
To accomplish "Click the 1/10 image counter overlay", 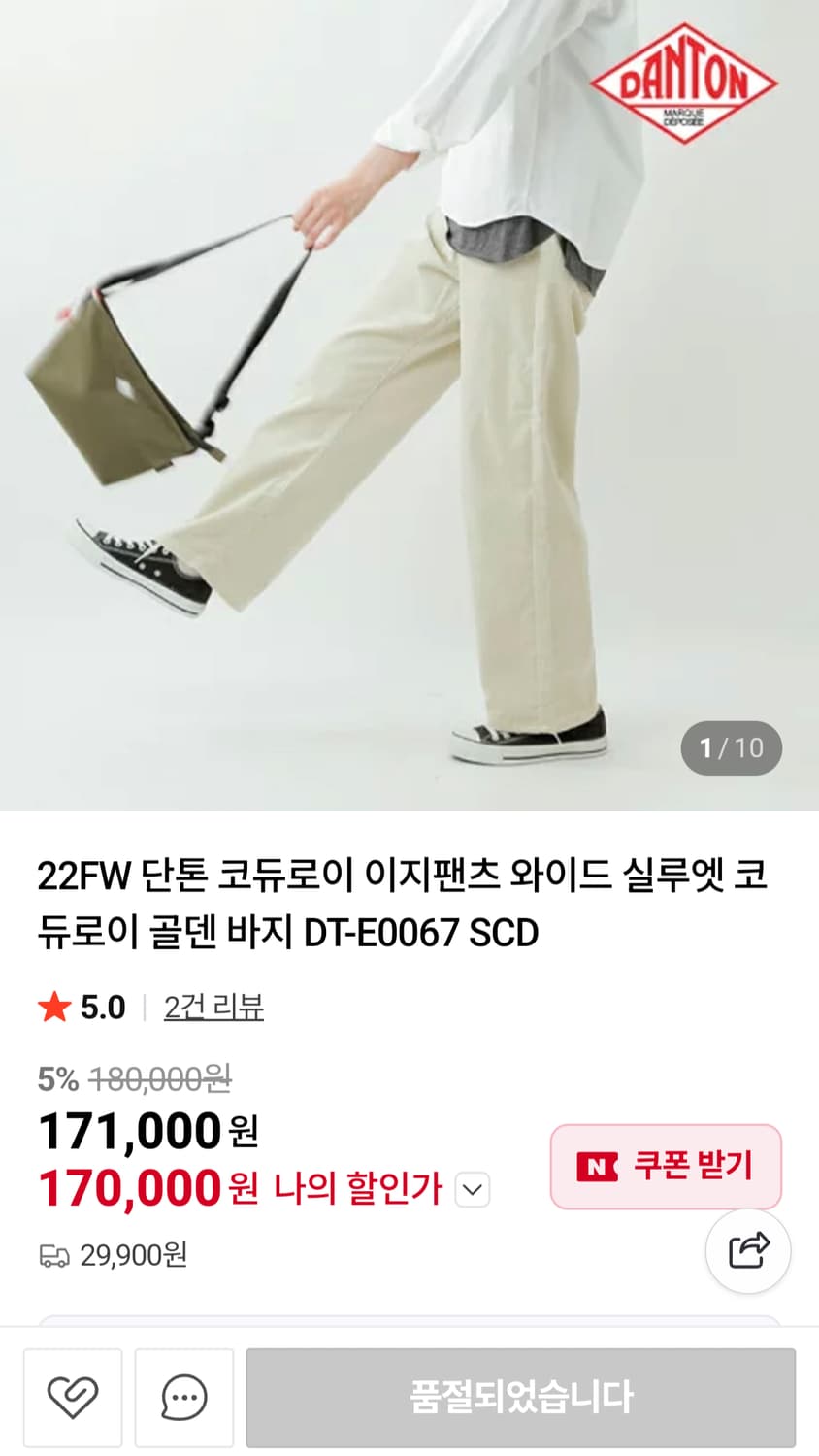I will [x=731, y=747].
